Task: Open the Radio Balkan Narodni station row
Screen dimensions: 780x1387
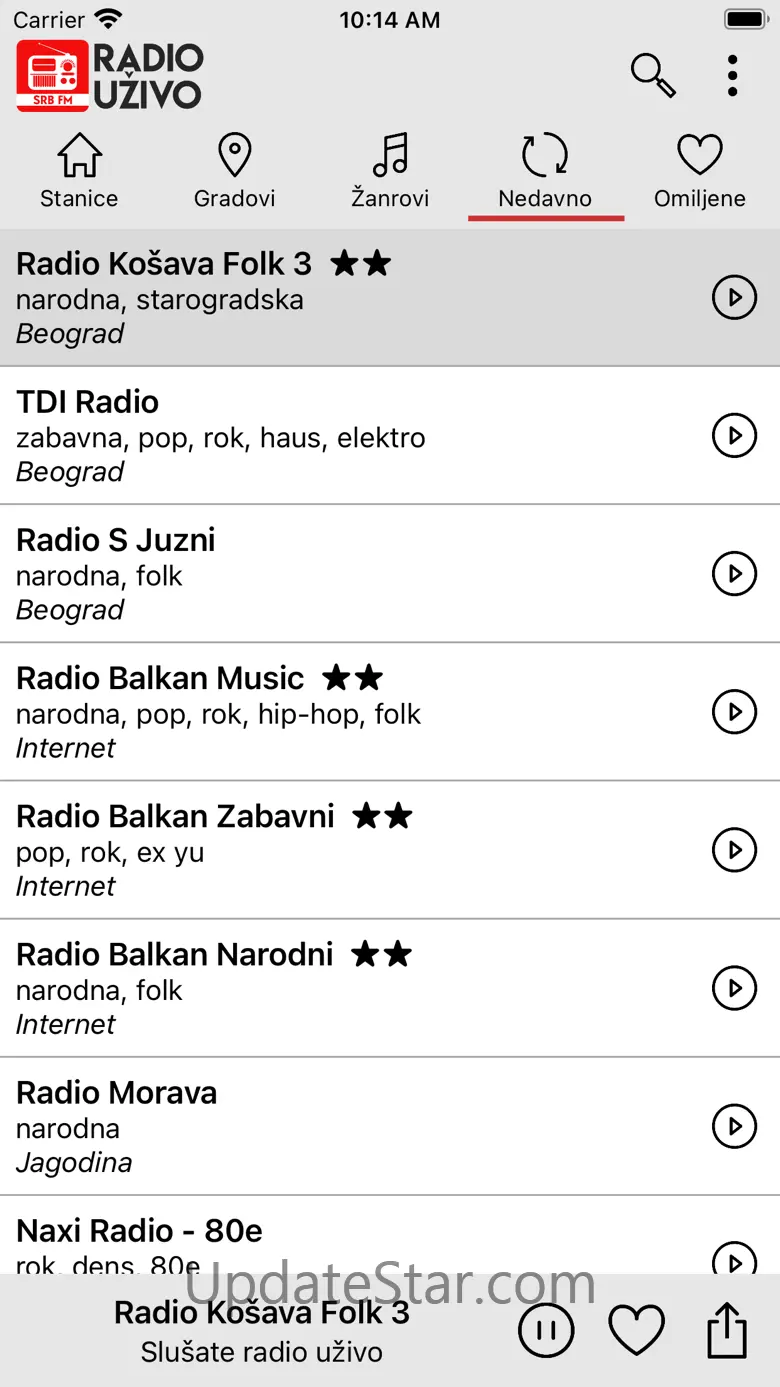Action: tap(300, 988)
